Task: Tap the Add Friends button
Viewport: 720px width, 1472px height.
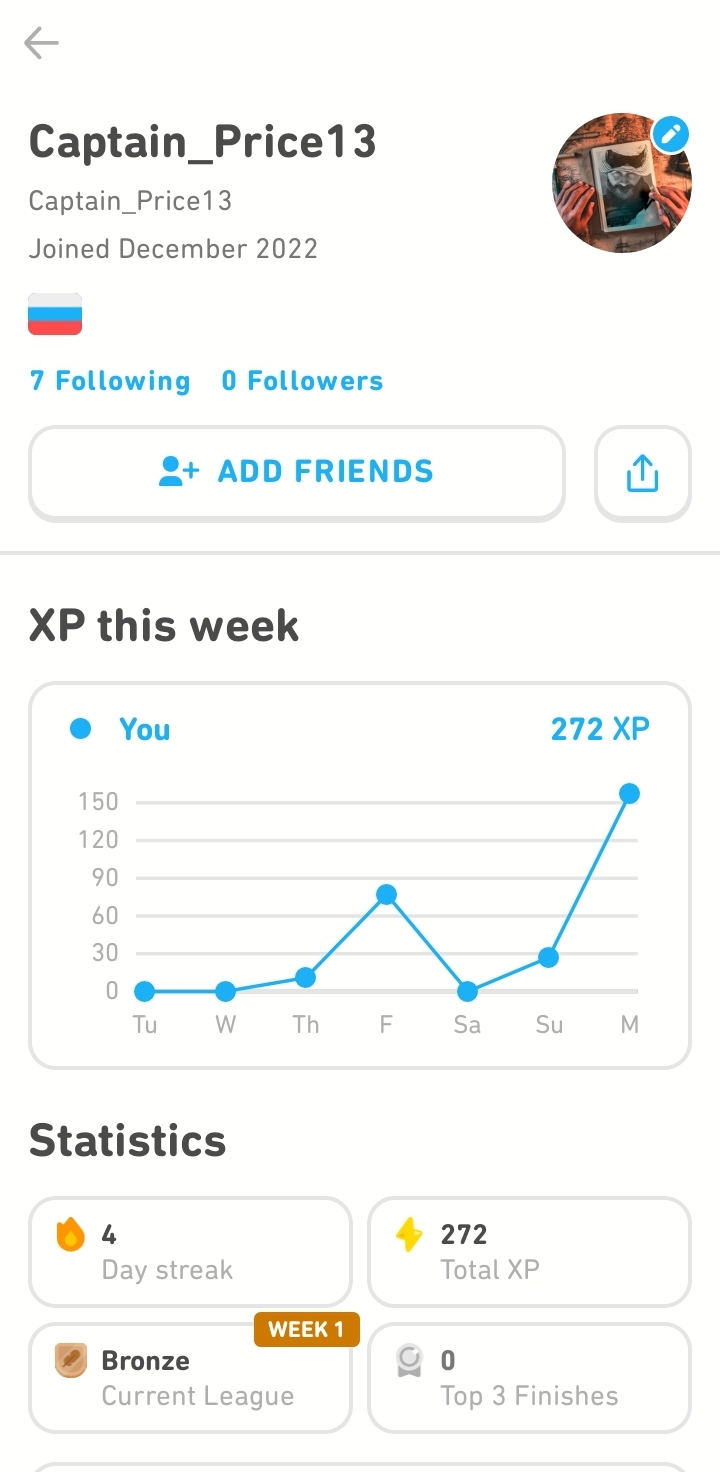Action: [x=297, y=473]
